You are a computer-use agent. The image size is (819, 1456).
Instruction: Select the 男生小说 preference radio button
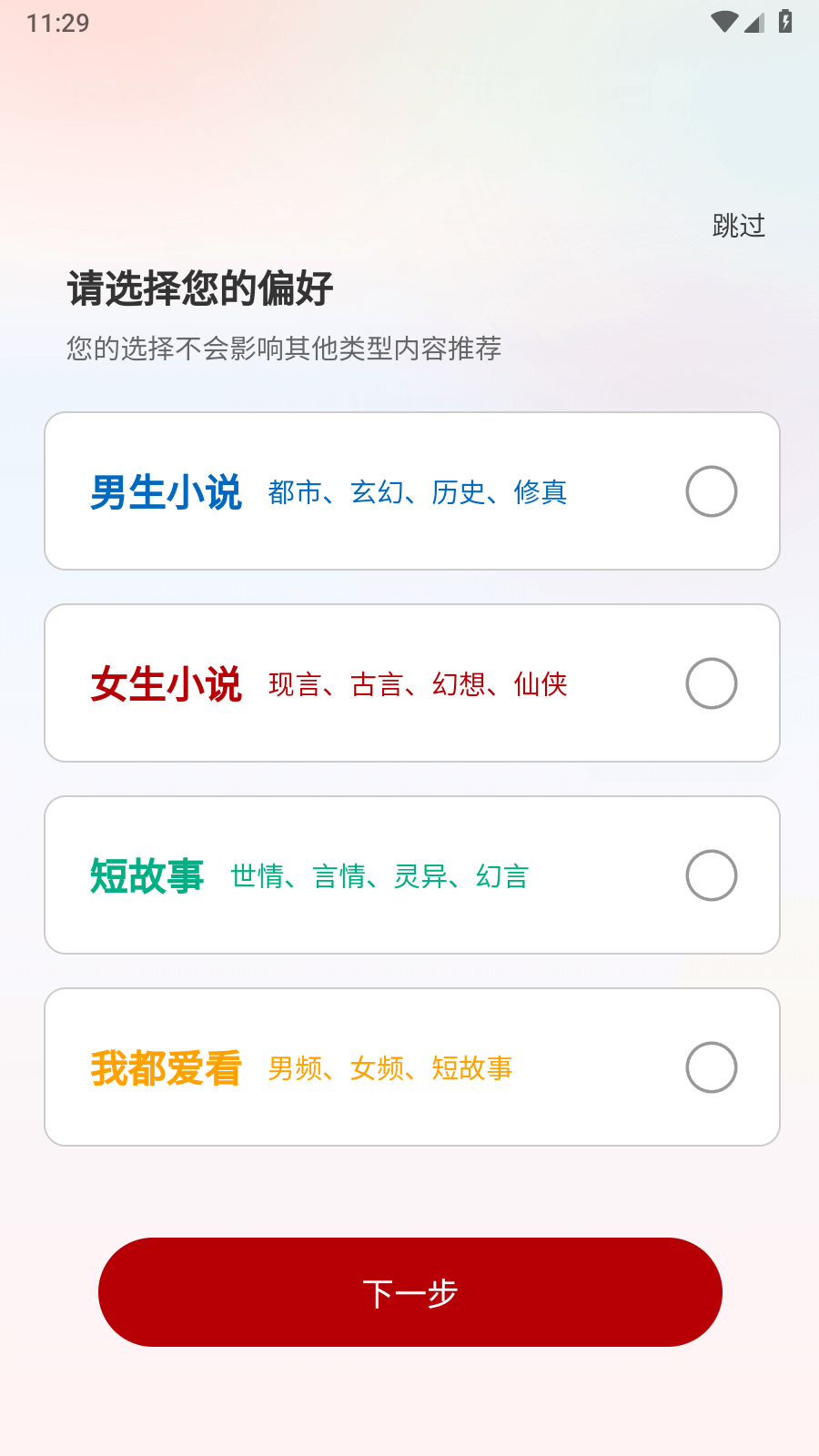tap(712, 490)
